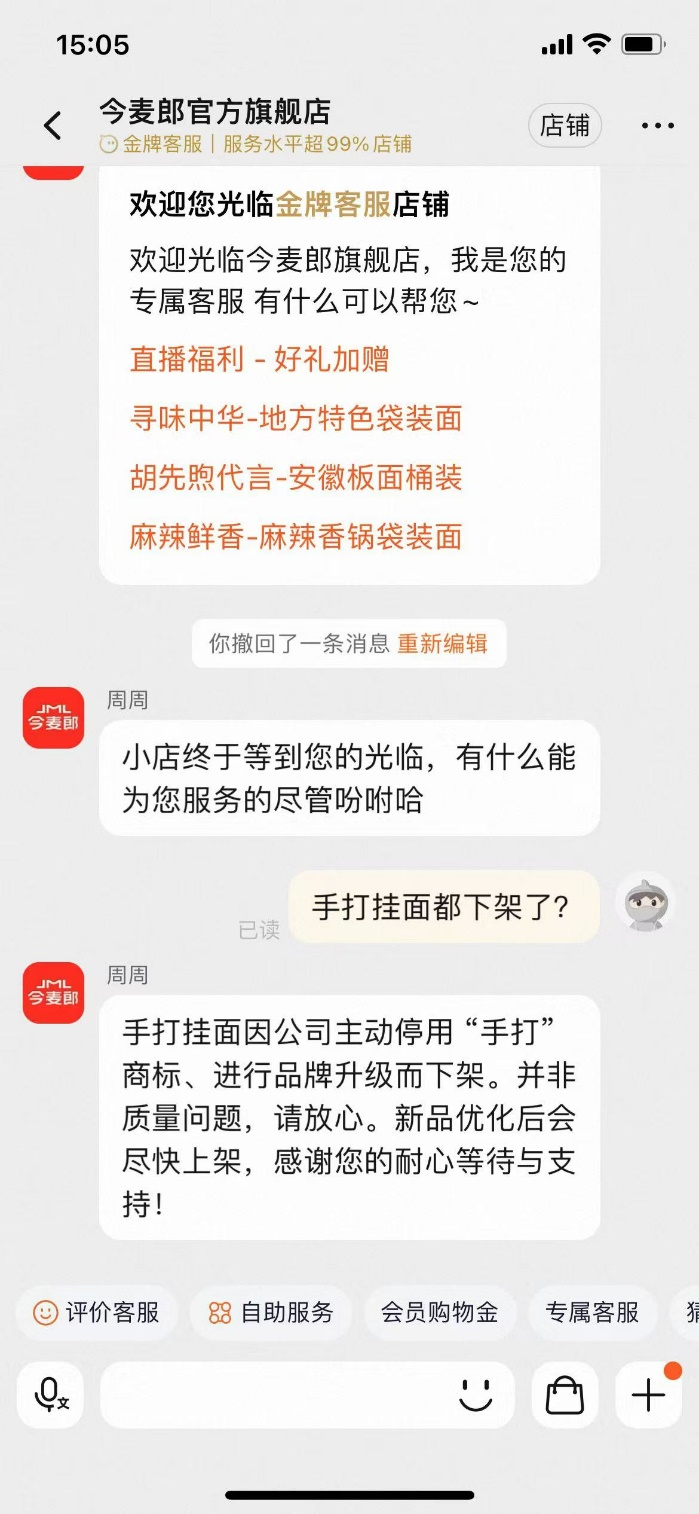Select the 会员购物金 chip
The image size is (699, 1514).
pos(439,1312)
